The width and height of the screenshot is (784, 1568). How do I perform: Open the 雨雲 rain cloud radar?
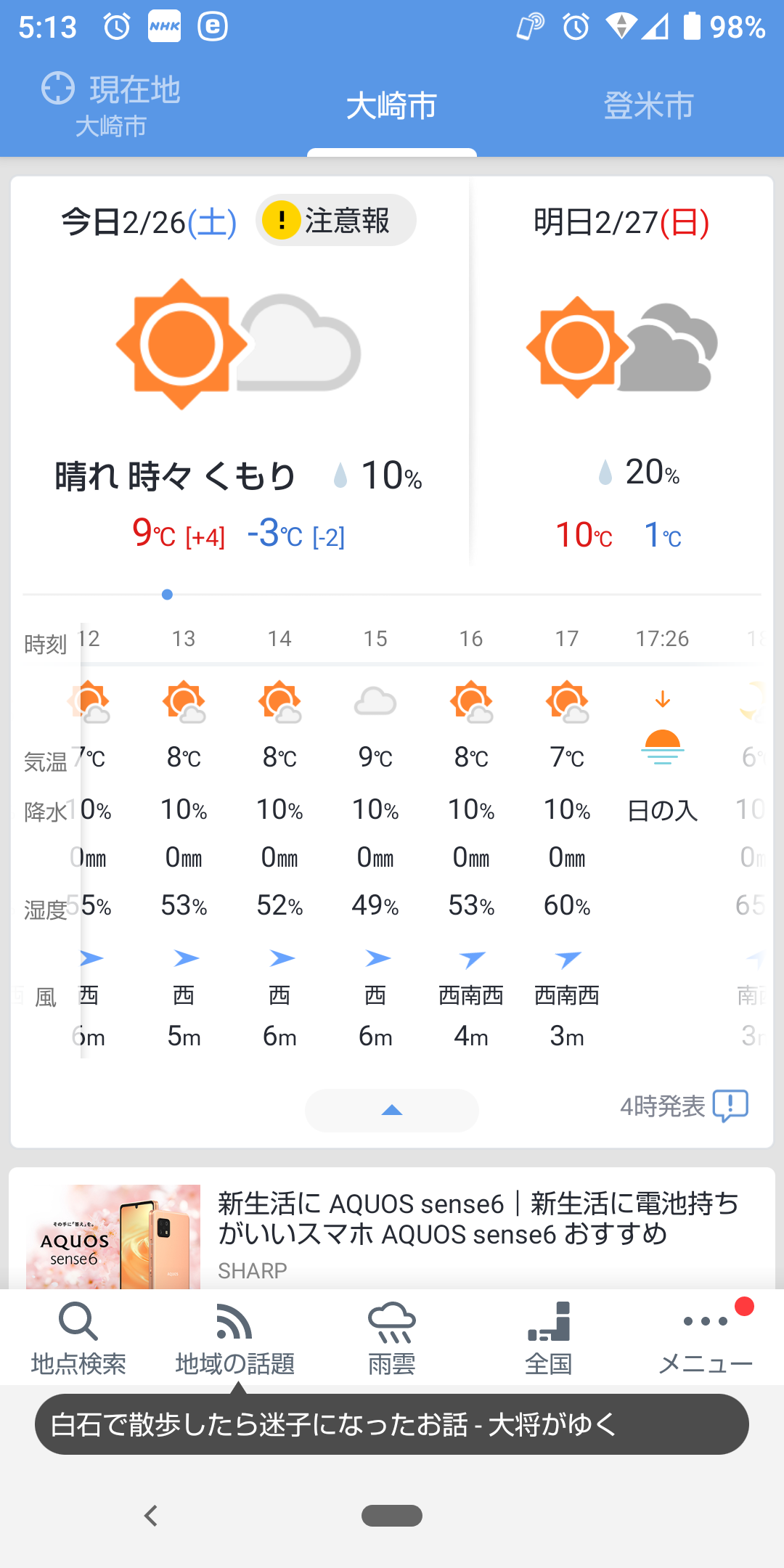tap(392, 1339)
